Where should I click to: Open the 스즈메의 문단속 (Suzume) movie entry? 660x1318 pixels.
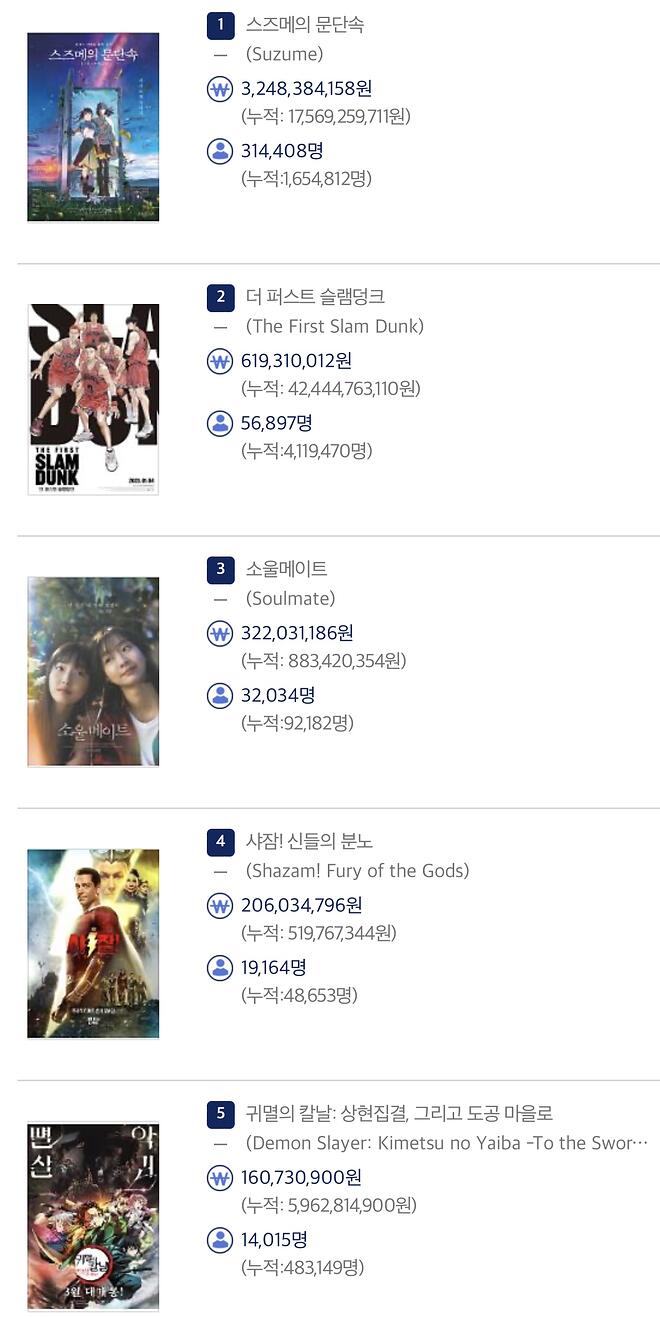point(305,25)
